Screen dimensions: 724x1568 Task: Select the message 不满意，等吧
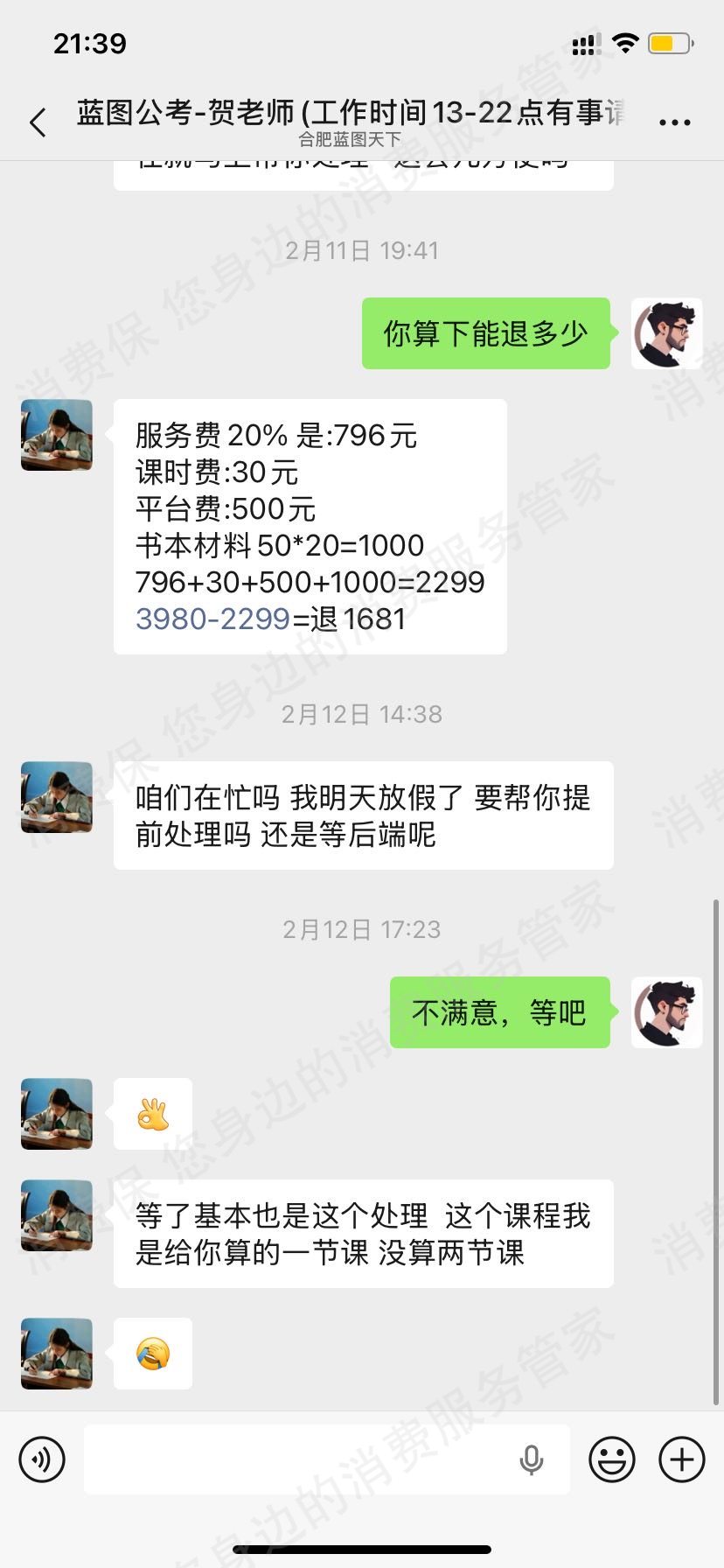498,1011
